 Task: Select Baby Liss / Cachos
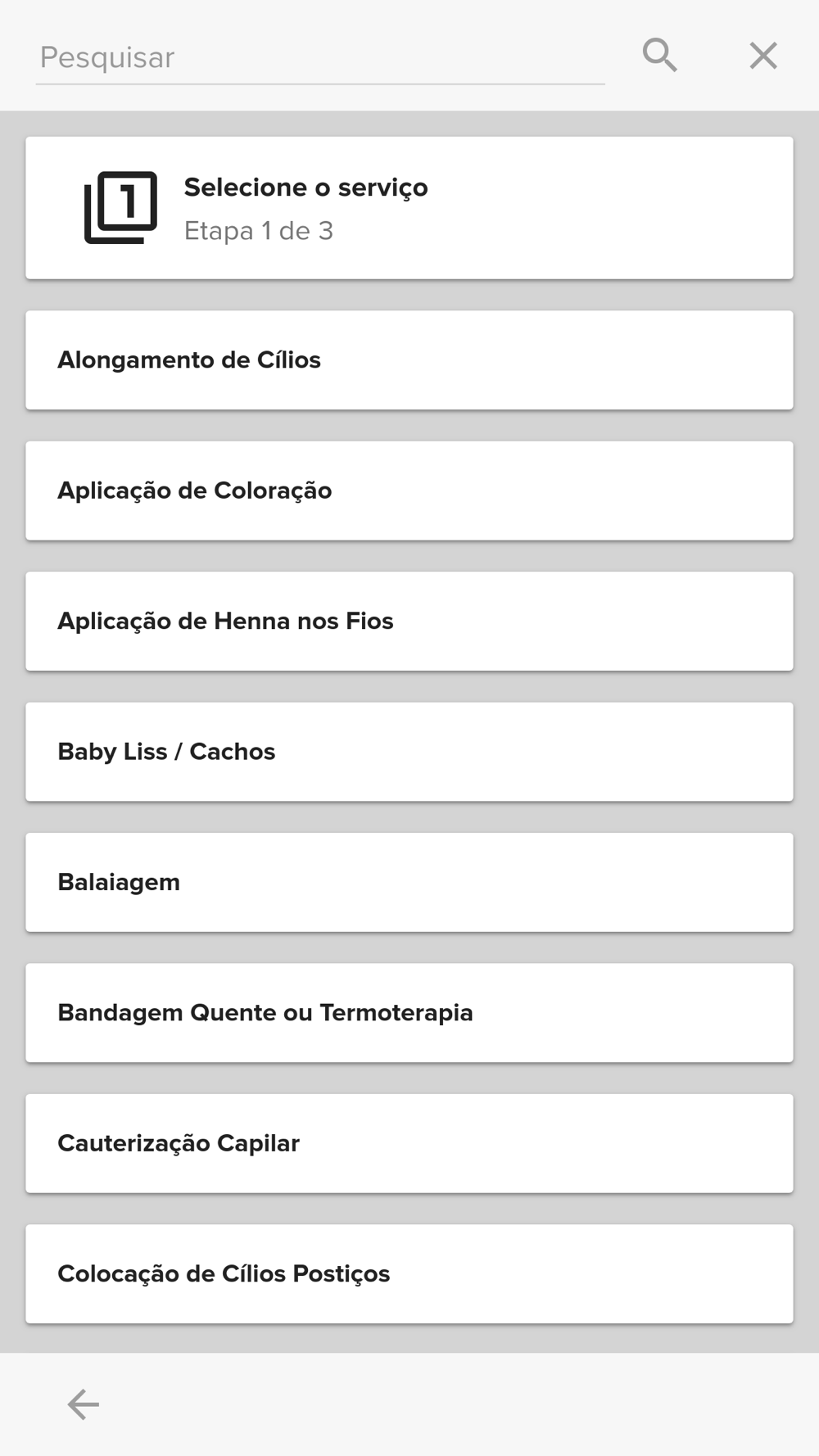[x=409, y=752]
